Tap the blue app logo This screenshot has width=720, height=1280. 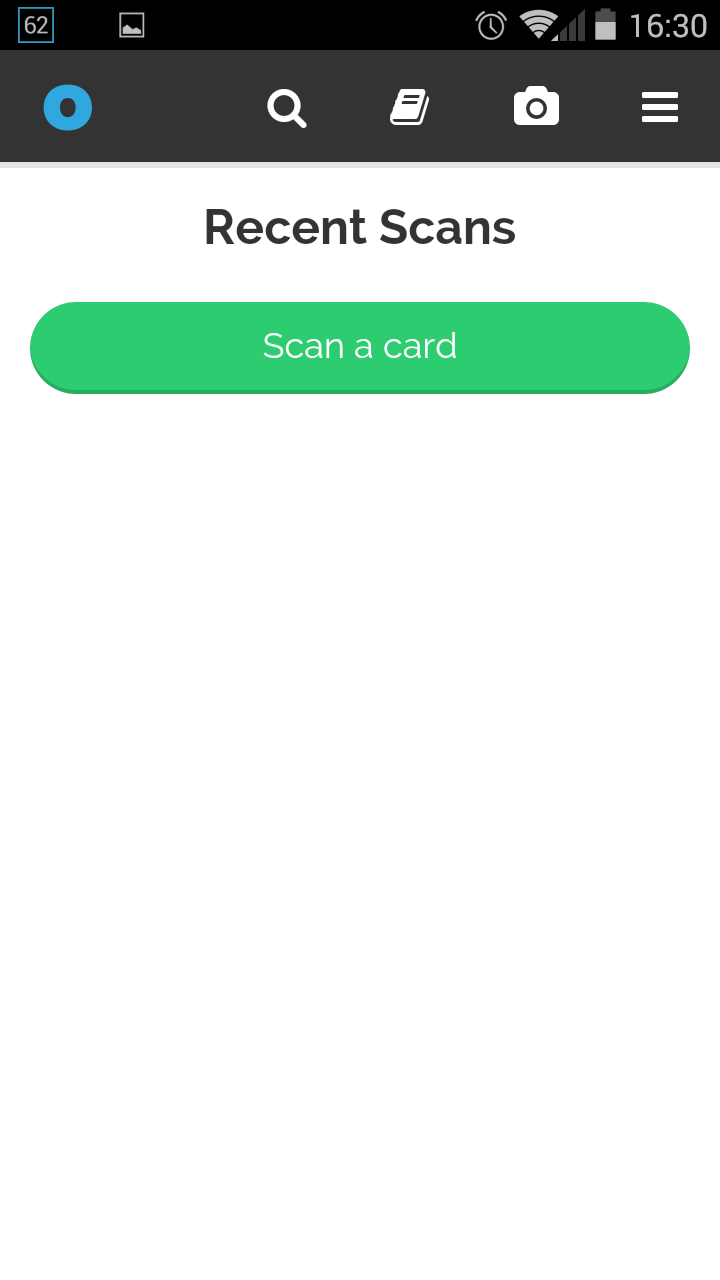point(68,107)
